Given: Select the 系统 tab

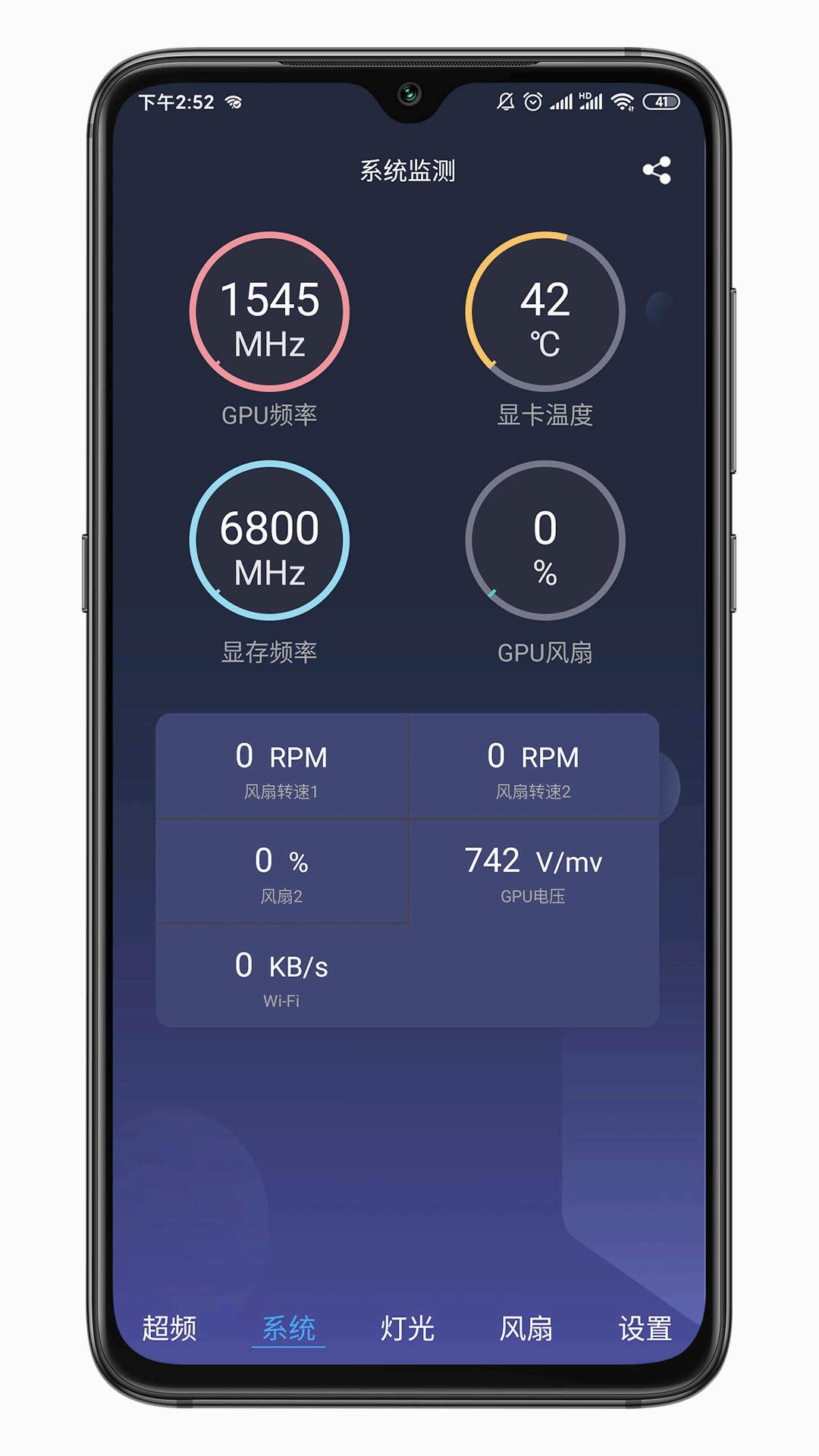Looking at the screenshot, I should 288,1328.
